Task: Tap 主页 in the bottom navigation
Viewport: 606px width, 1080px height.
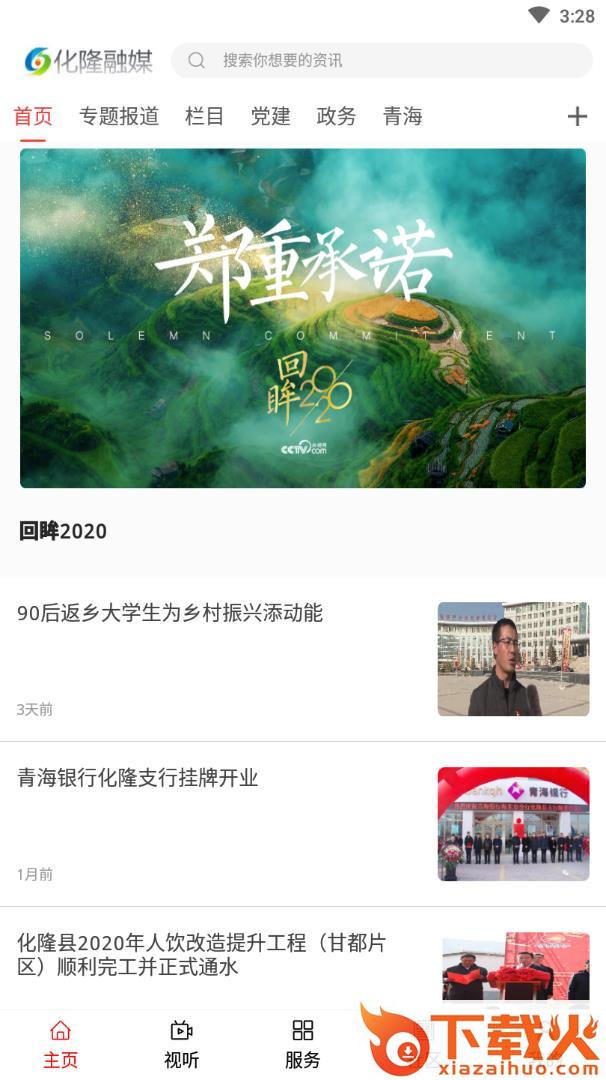Action: click(60, 1044)
